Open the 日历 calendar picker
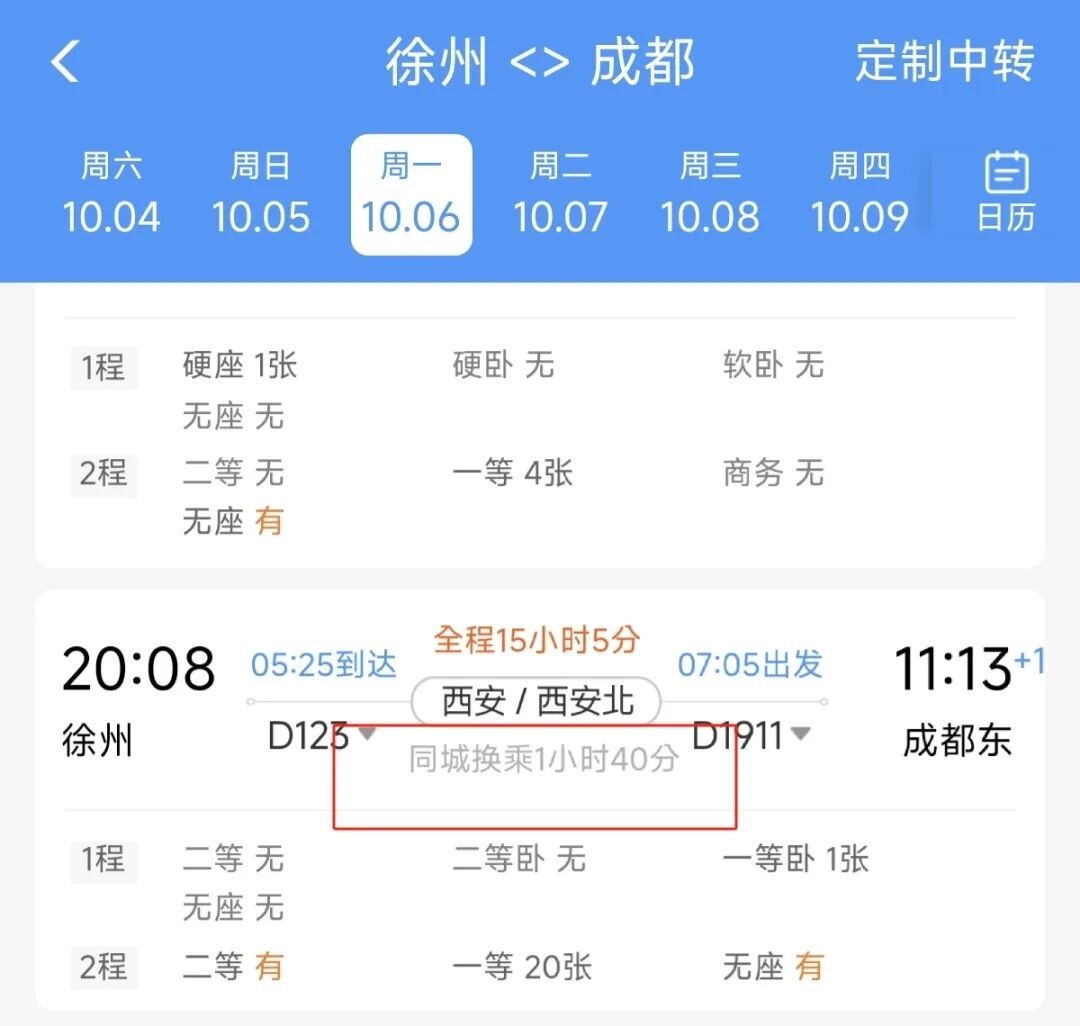The image size is (1080, 1026). point(1006,192)
